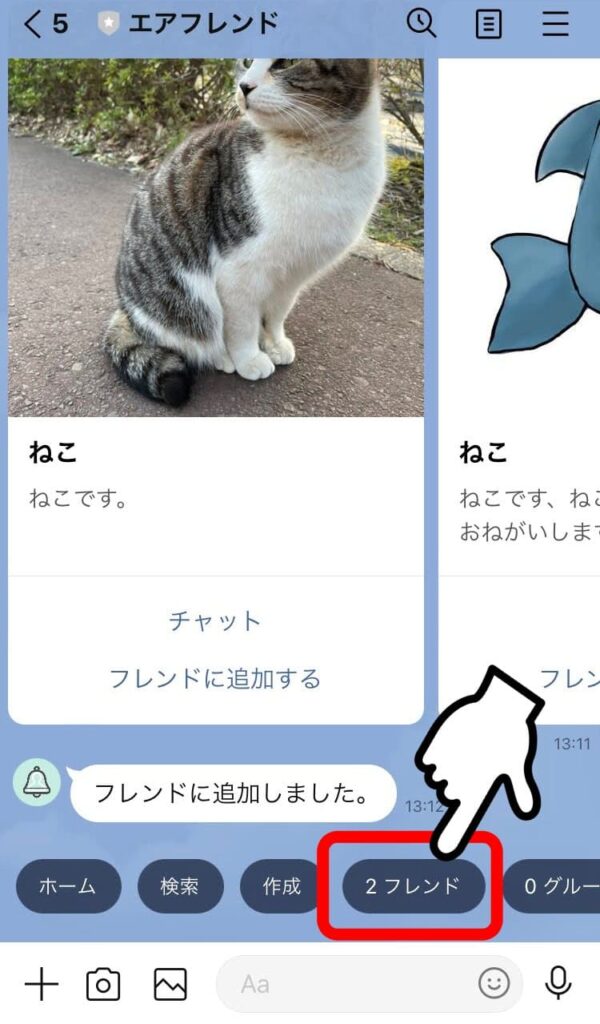Tap フレンドに追加する on the cat card
This screenshot has height=1024, width=600.
(215, 679)
